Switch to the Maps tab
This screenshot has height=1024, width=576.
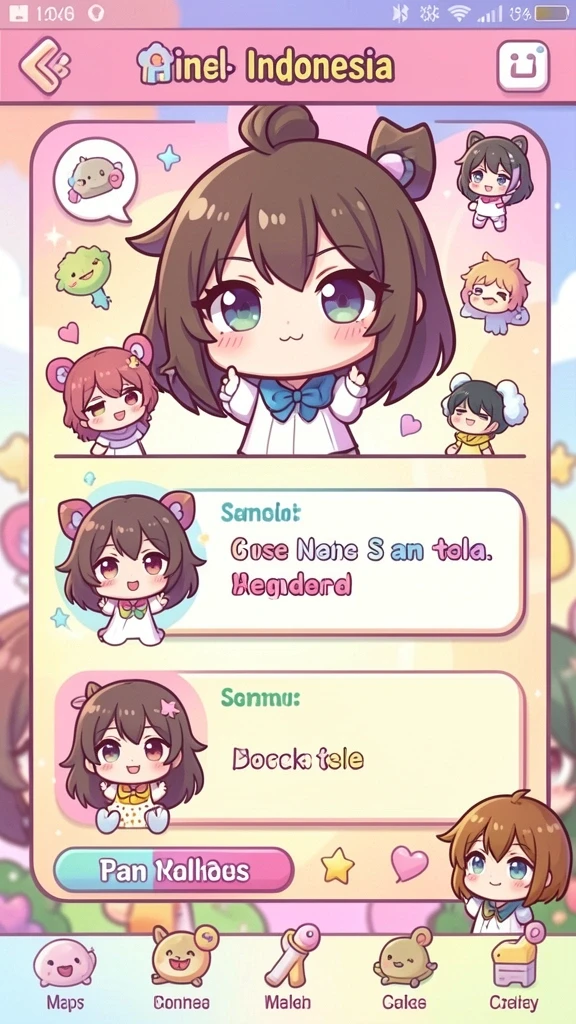click(x=65, y=974)
